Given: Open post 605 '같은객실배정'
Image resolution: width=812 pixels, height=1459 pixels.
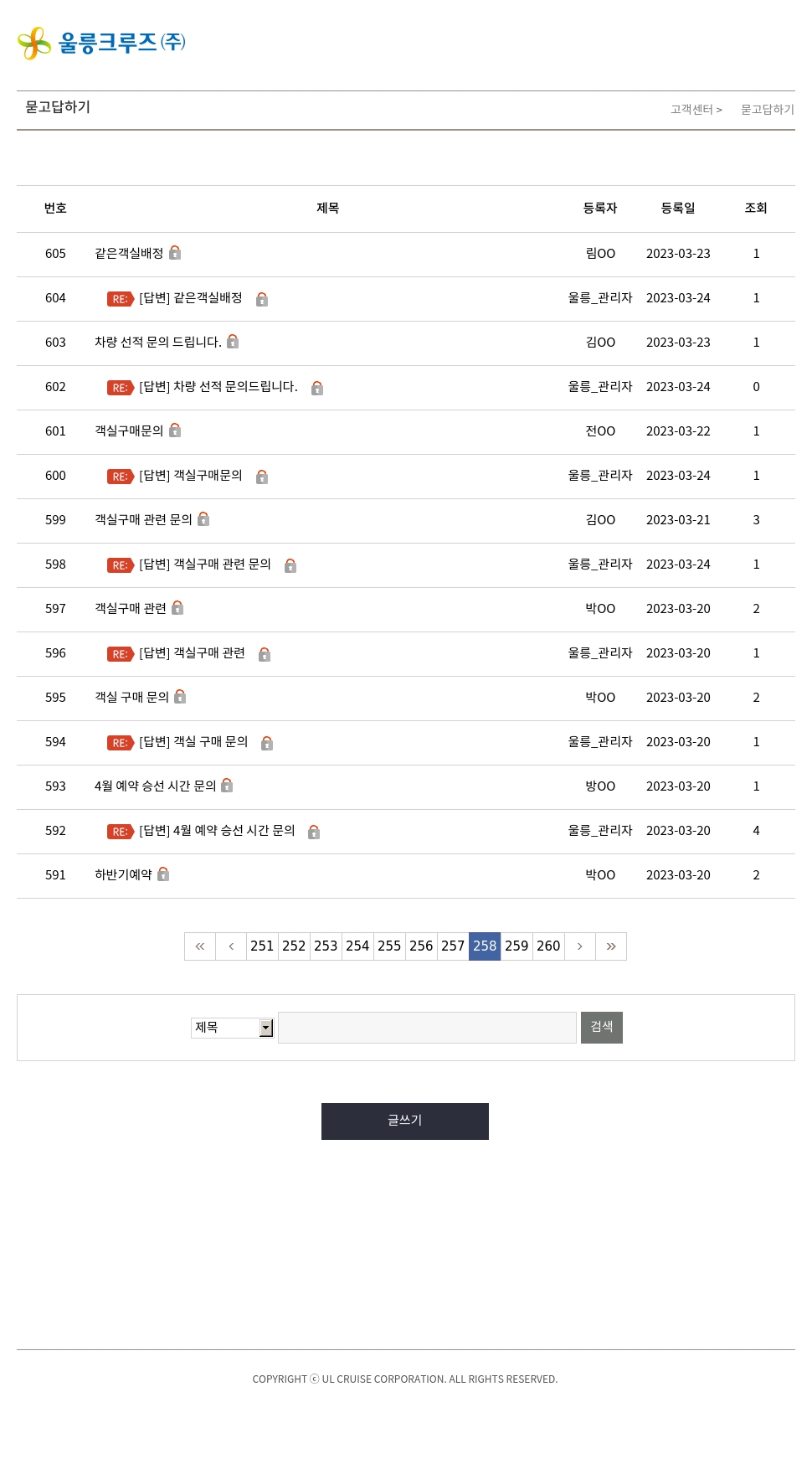Looking at the screenshot, I should tap(129, 254).
